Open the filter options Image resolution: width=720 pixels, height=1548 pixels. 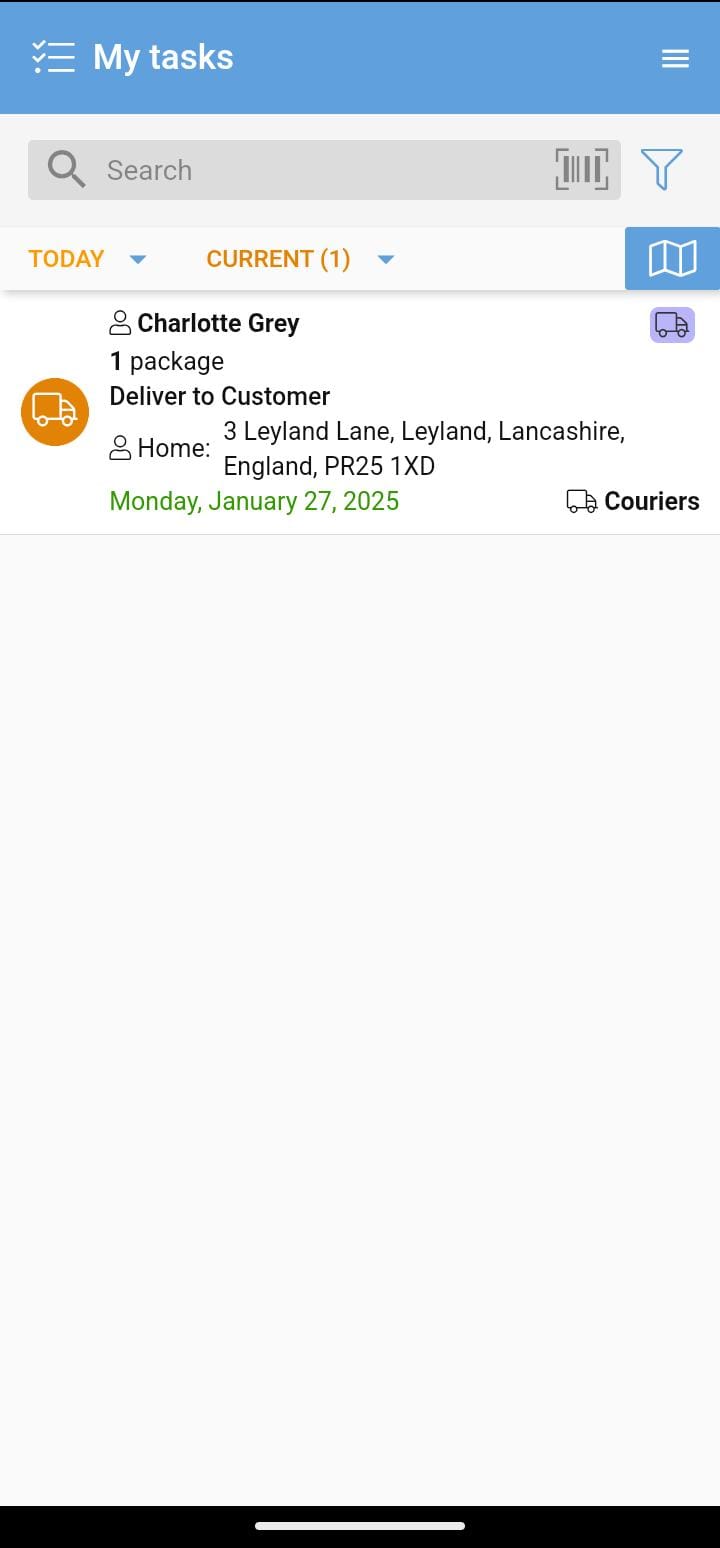(x=661, y=169)
